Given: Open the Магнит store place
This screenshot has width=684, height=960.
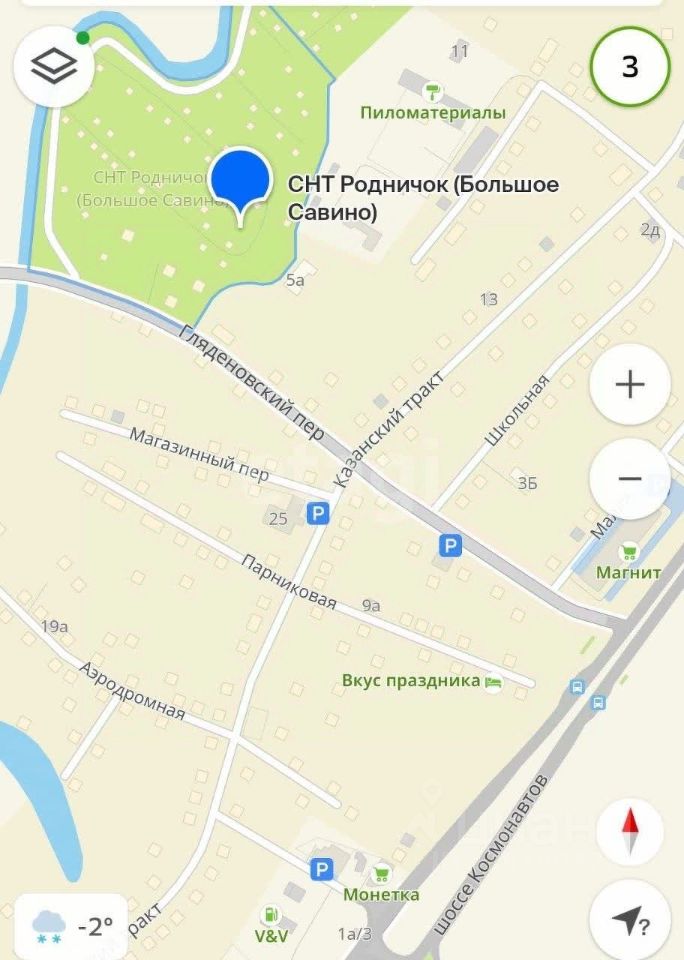Looking at the screenshot, I should coord(629,551).
